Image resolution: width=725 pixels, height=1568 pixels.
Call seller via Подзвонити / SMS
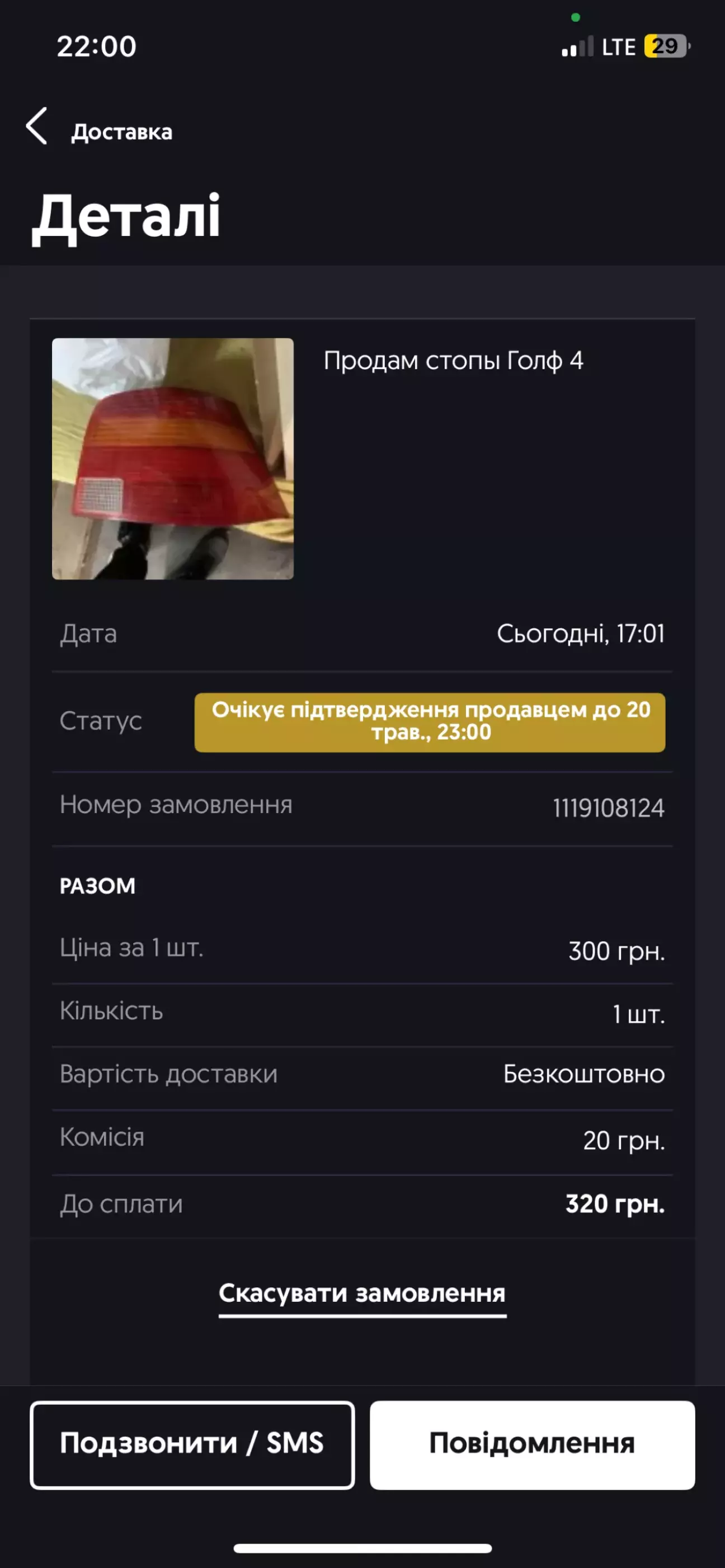[x=192, y=1444]
